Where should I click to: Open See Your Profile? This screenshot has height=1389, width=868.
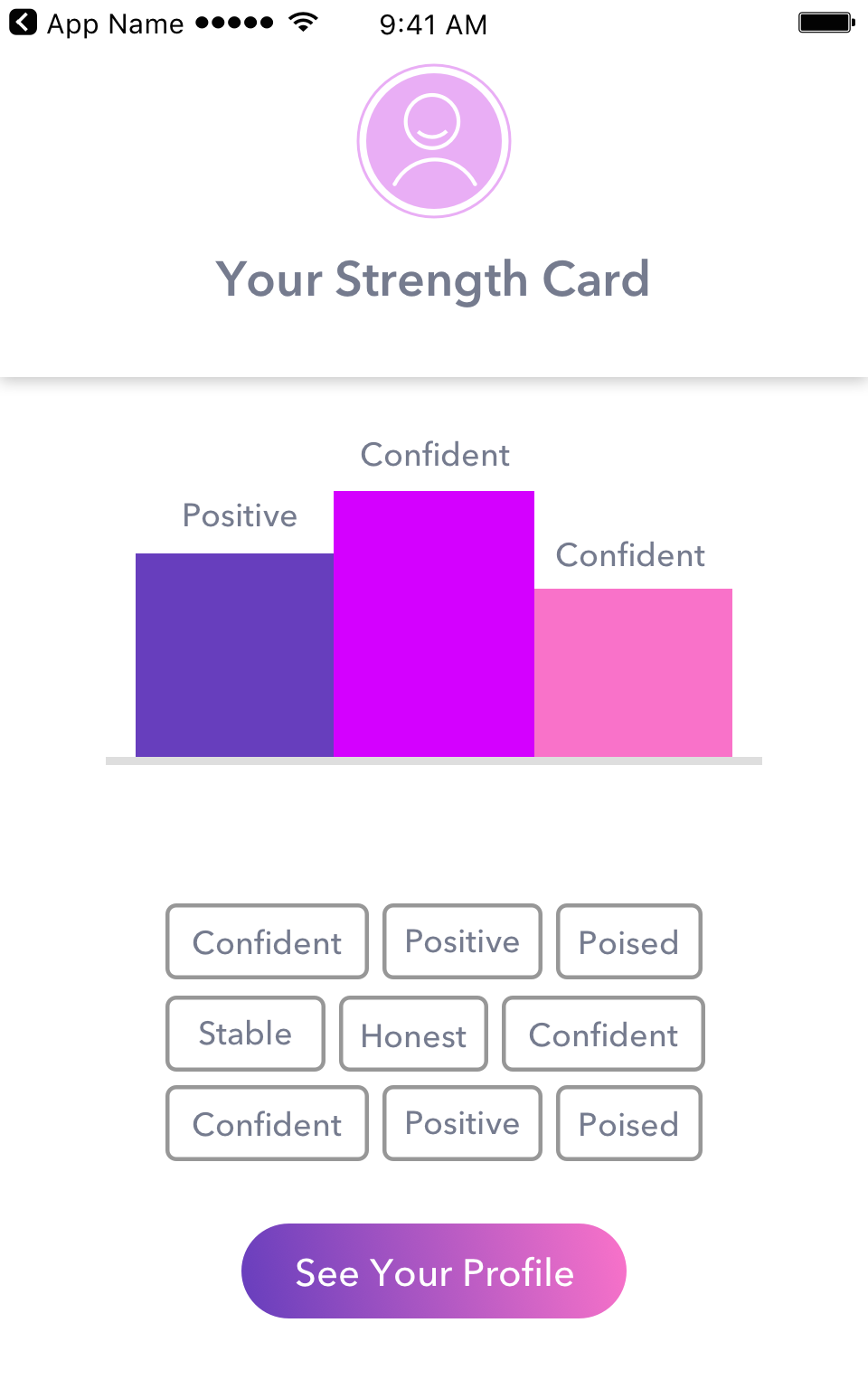coord(434,1271)
